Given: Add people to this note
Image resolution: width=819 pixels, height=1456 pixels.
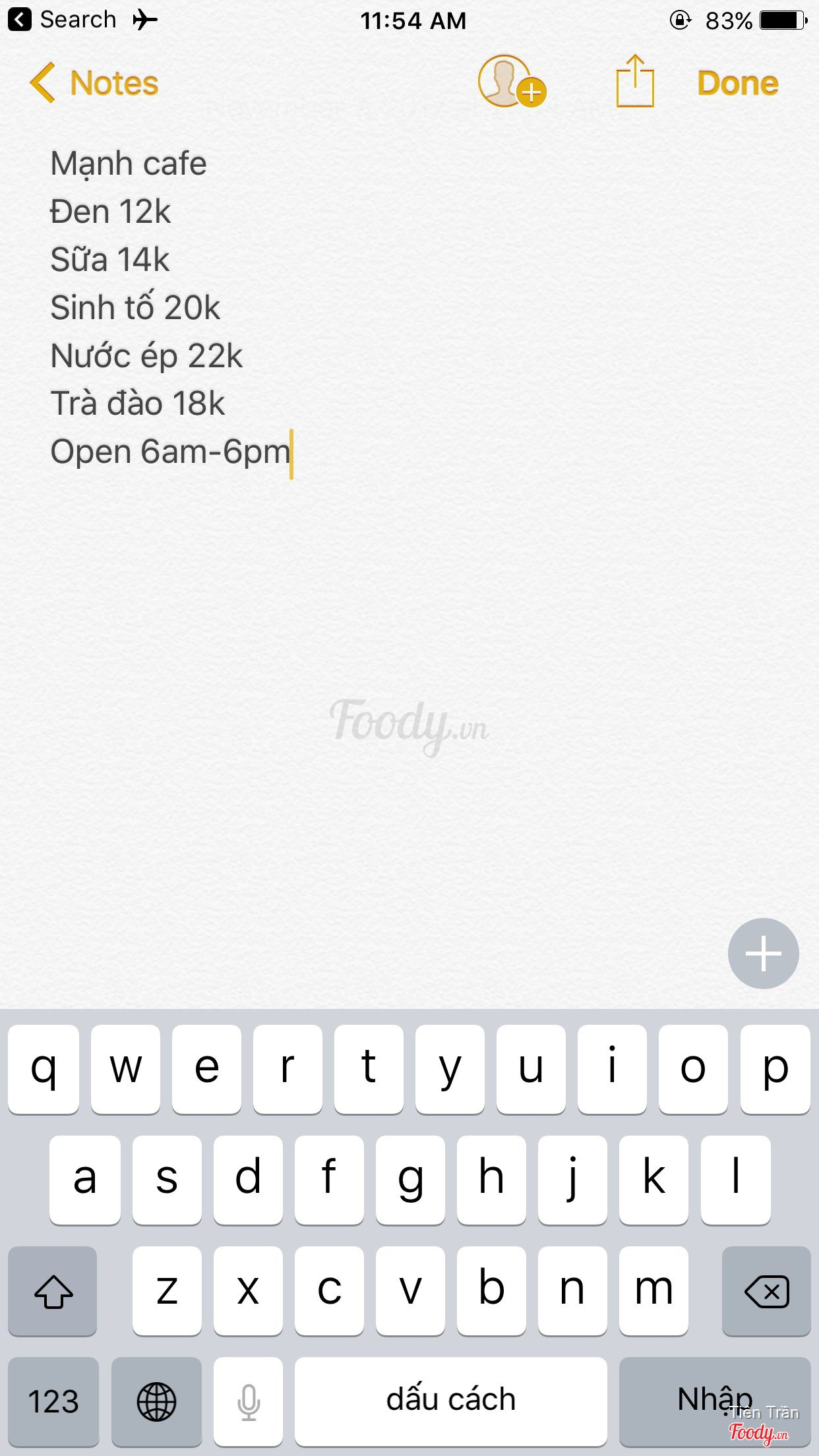Looking at the screenshot, I should (x=511, y=82).
